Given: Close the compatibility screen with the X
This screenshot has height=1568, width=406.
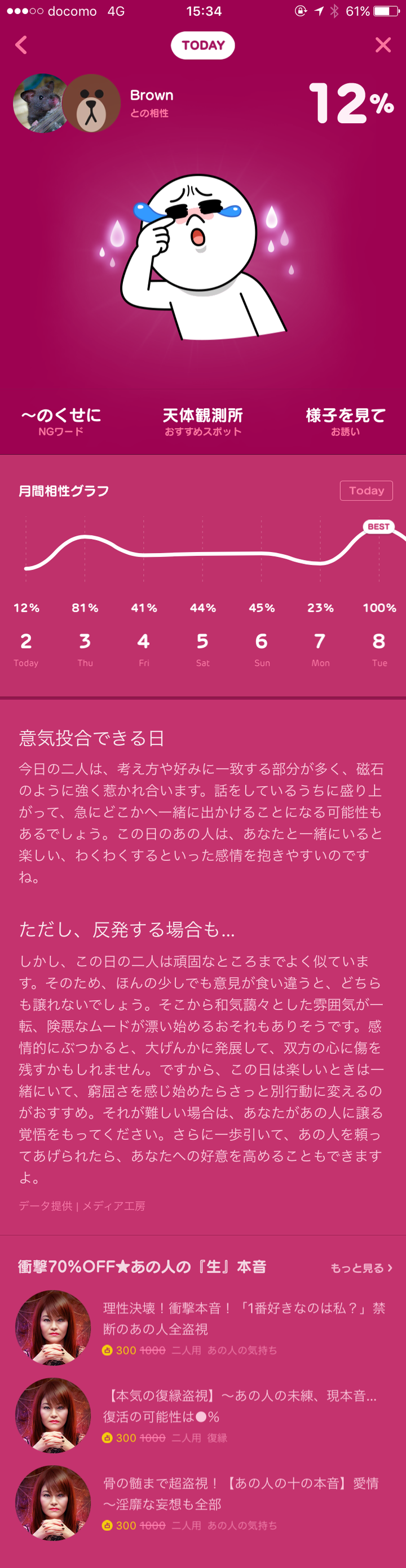Looking at the screenshot, I should click(383, 45).
